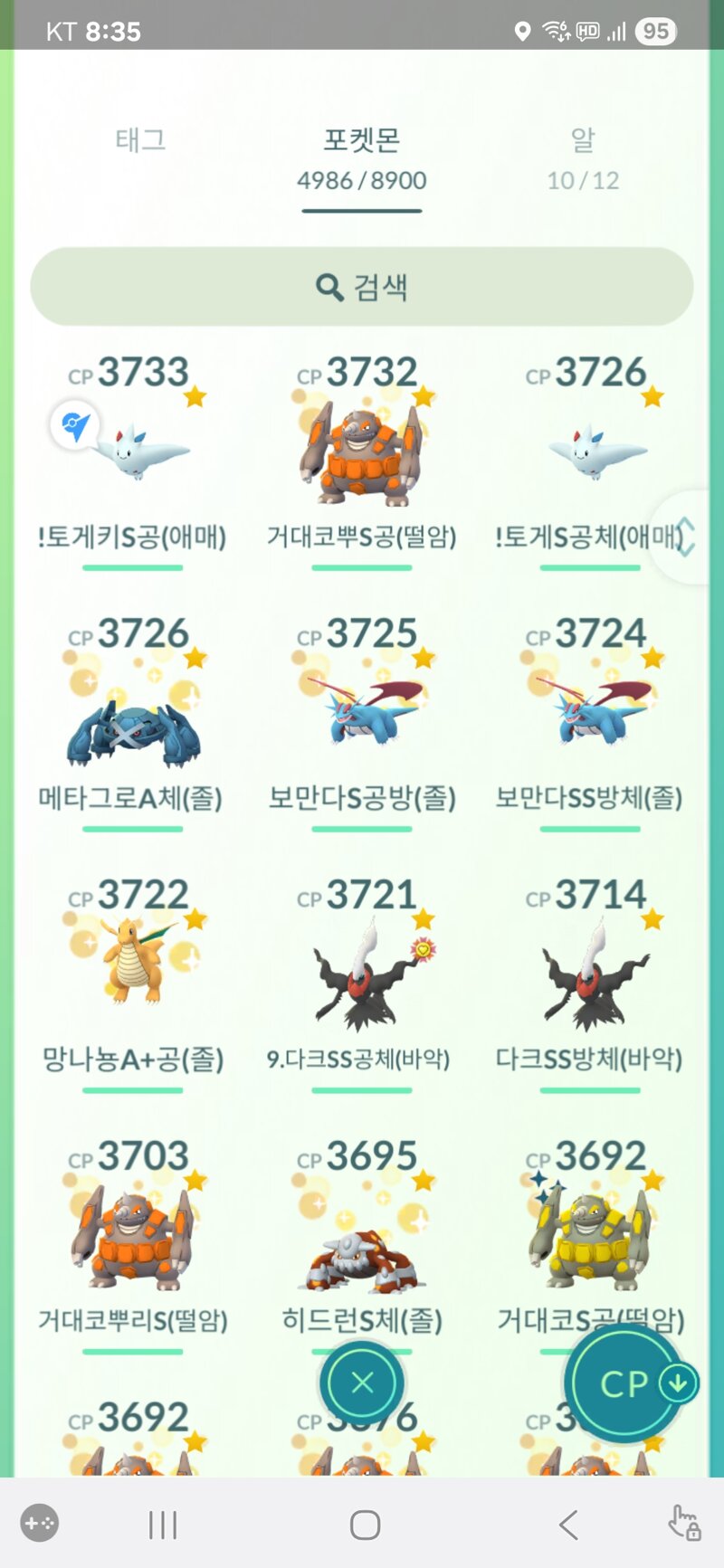724x1568 pixels.
Task: Switch to the 태그 tab
Action: tap(140, 140)
